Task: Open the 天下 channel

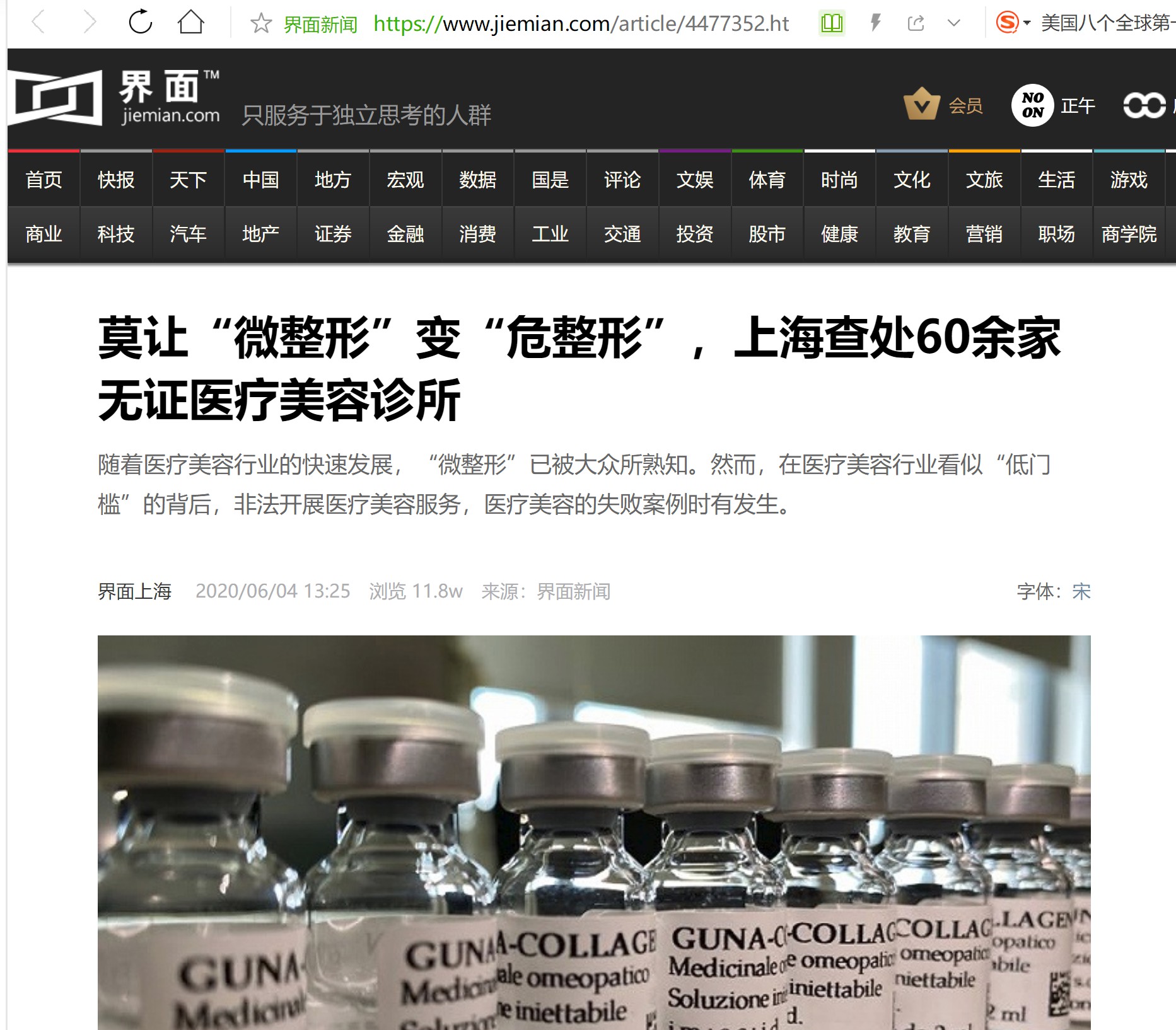Action: 188,180
